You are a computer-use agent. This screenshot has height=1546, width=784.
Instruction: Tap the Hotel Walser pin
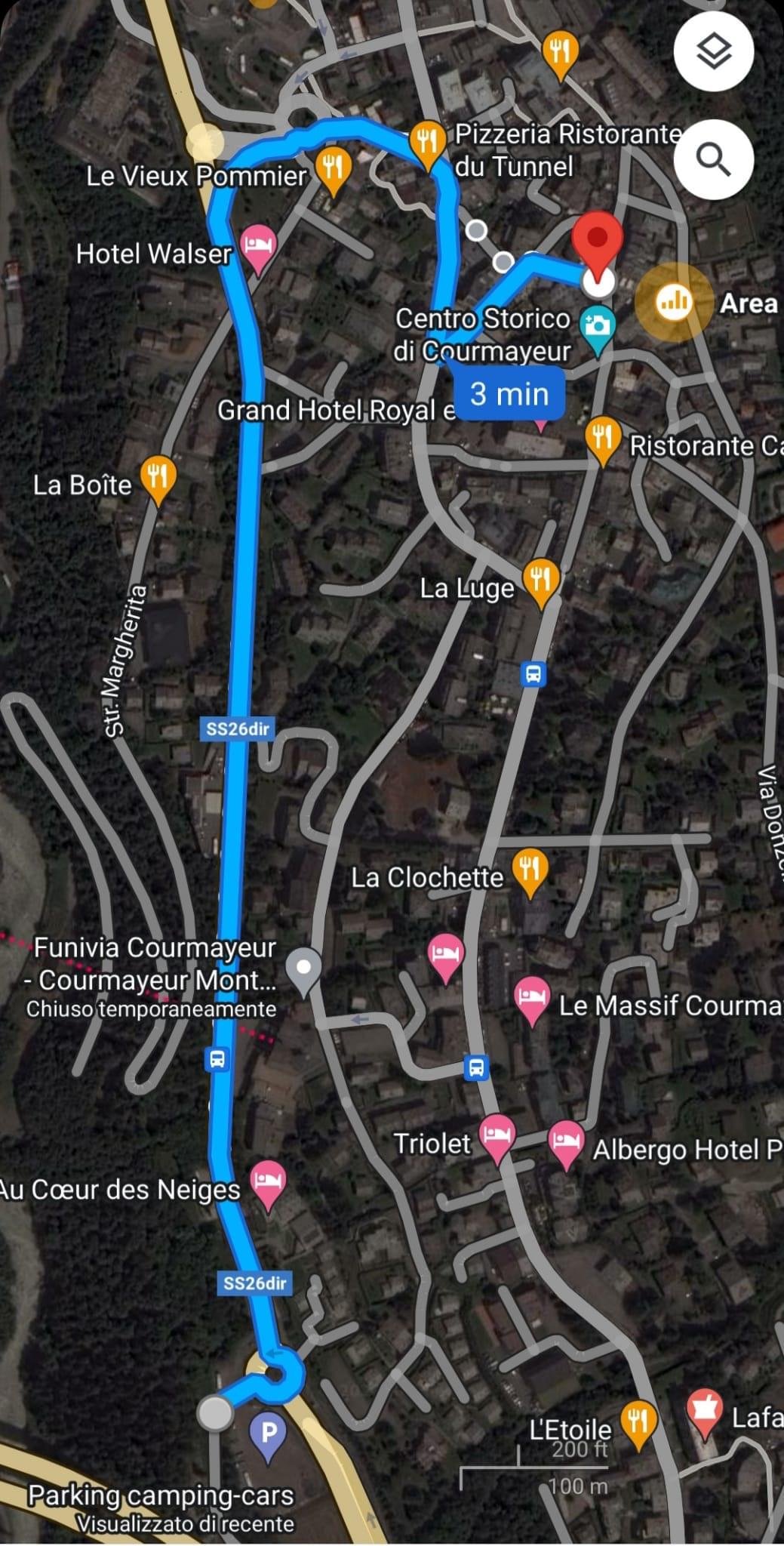[x=258, y=245]
